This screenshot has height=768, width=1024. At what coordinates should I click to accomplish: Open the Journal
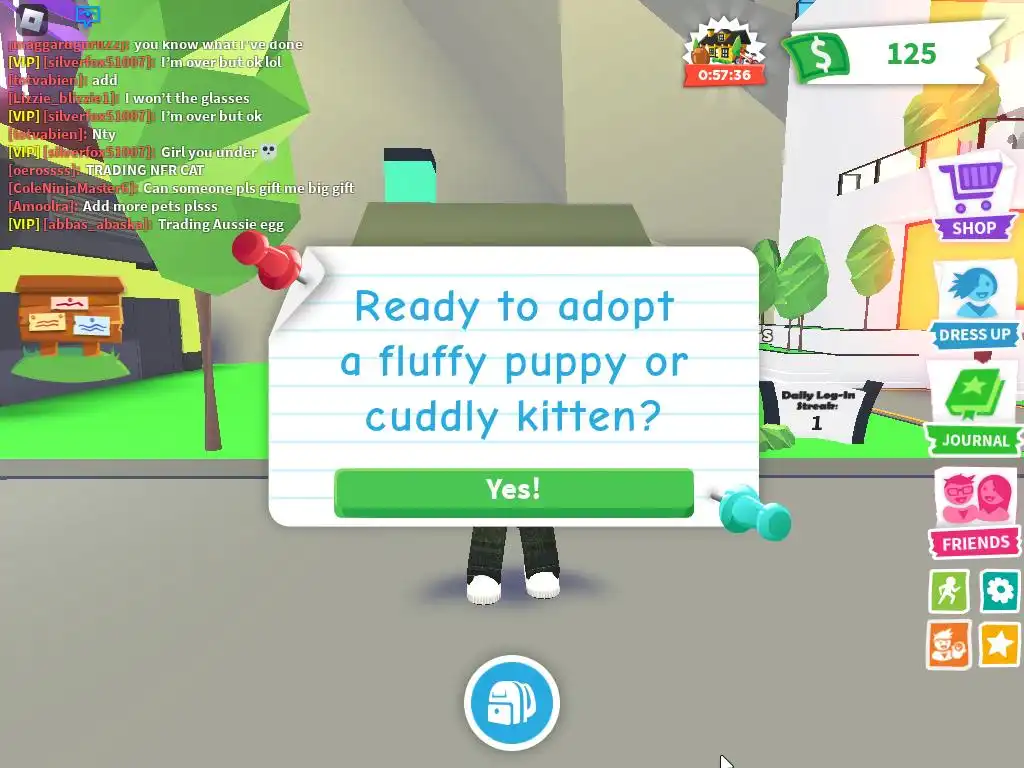(973, 409)
